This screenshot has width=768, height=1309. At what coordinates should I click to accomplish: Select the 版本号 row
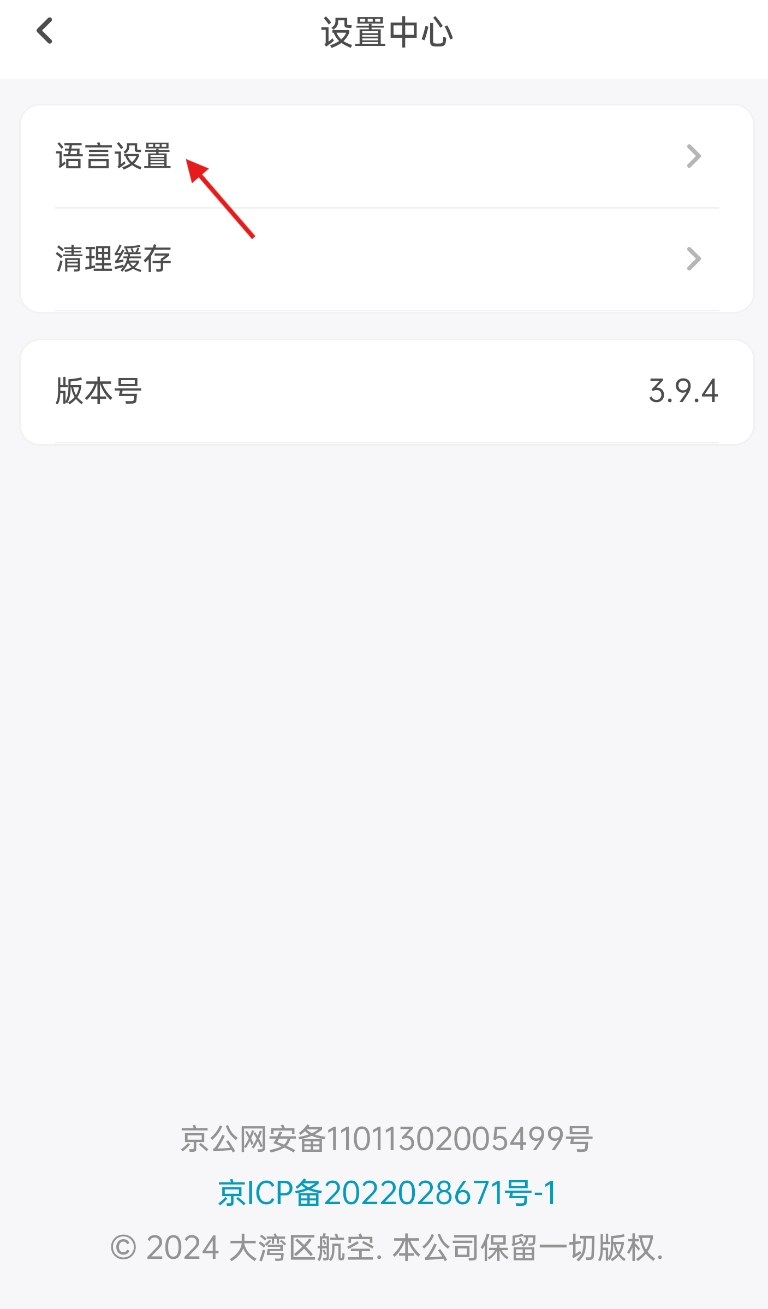(x=384, y=391)
